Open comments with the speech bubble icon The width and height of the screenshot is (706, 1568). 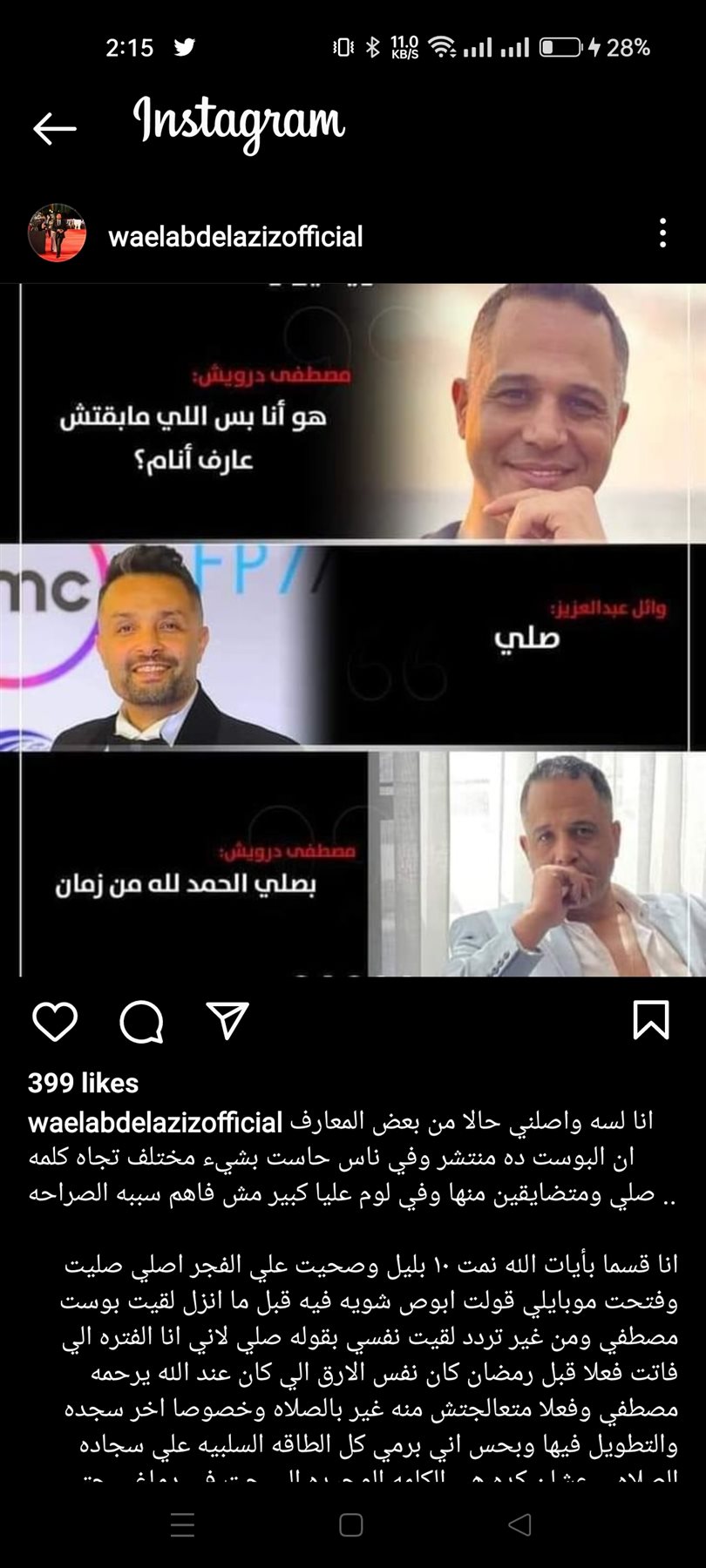coord(141,1021)
